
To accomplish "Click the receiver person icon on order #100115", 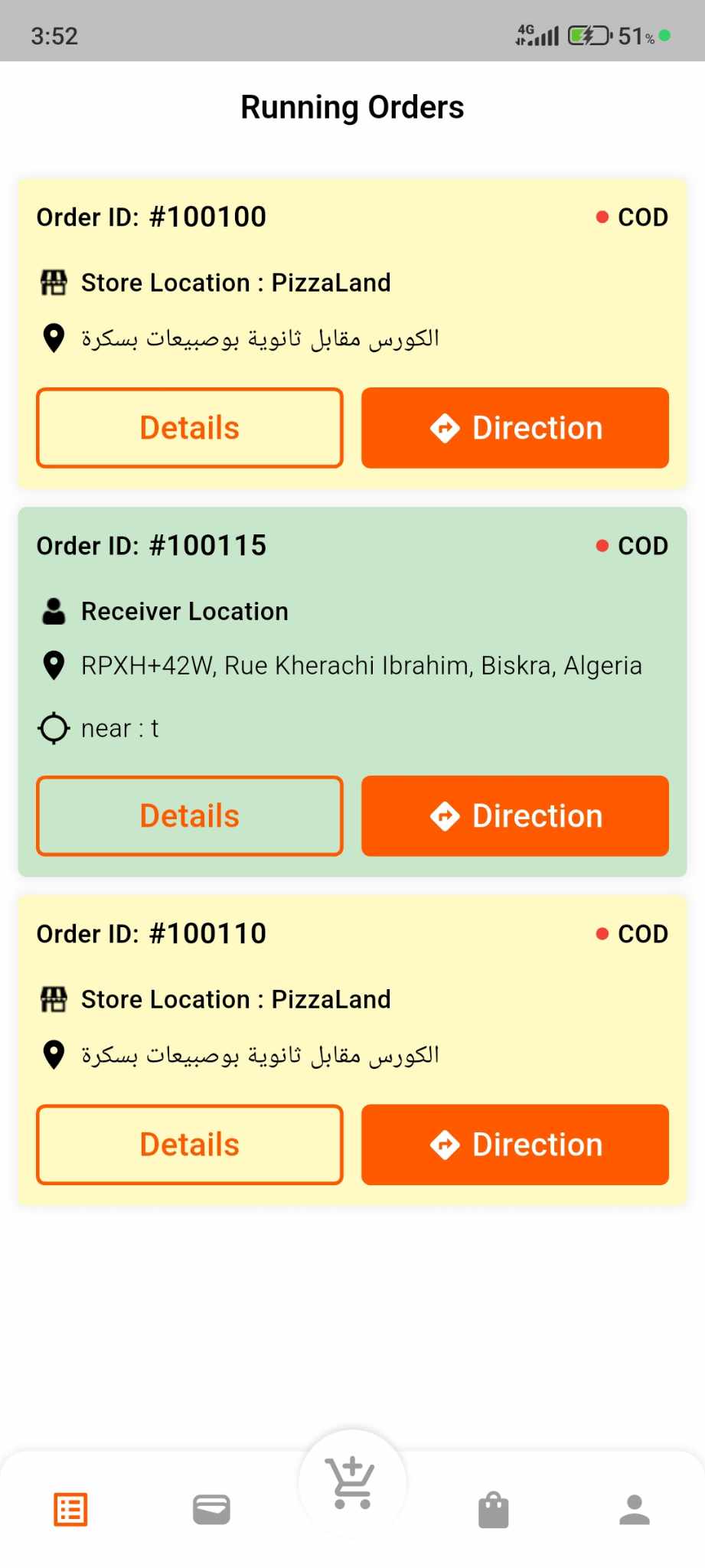I will (x=53, y=610).
